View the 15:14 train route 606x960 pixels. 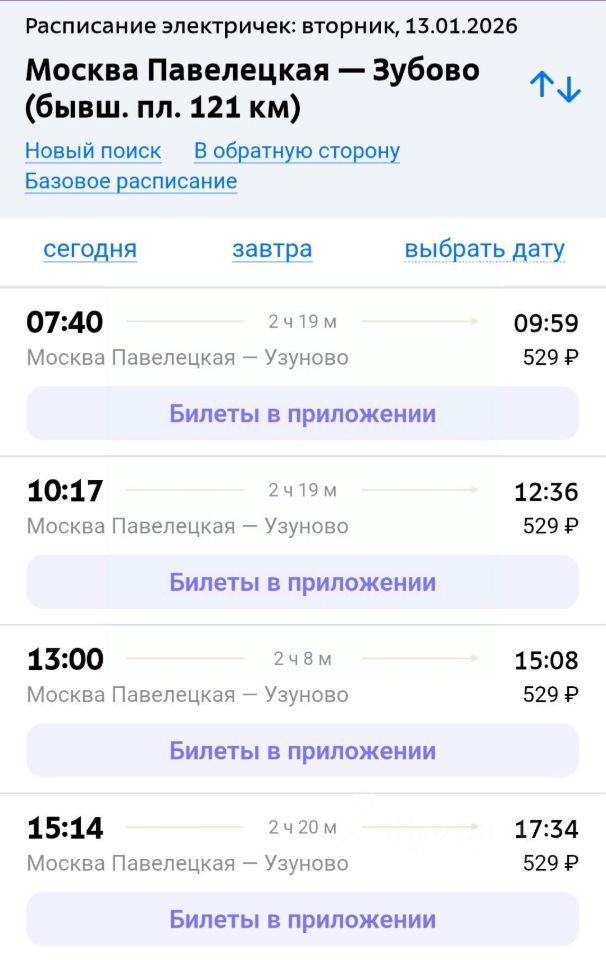tap(188, 863)
